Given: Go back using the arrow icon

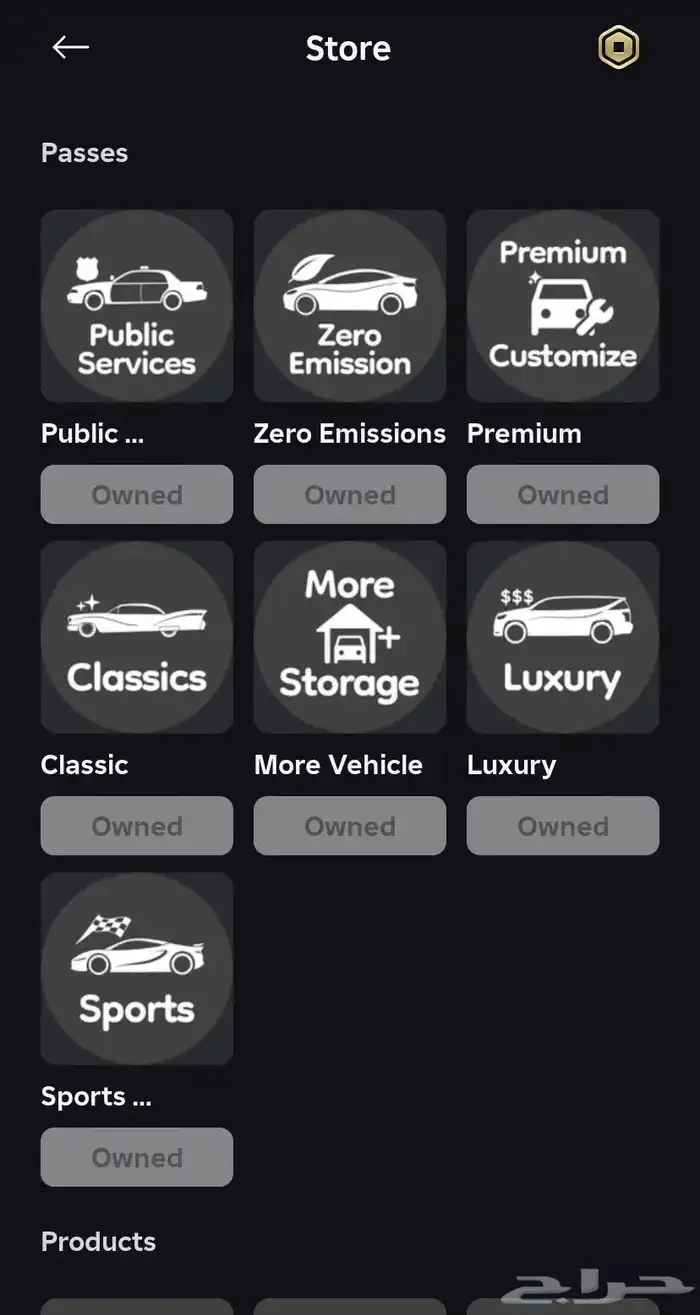Looking at the screenshot, I should [71, 47].
